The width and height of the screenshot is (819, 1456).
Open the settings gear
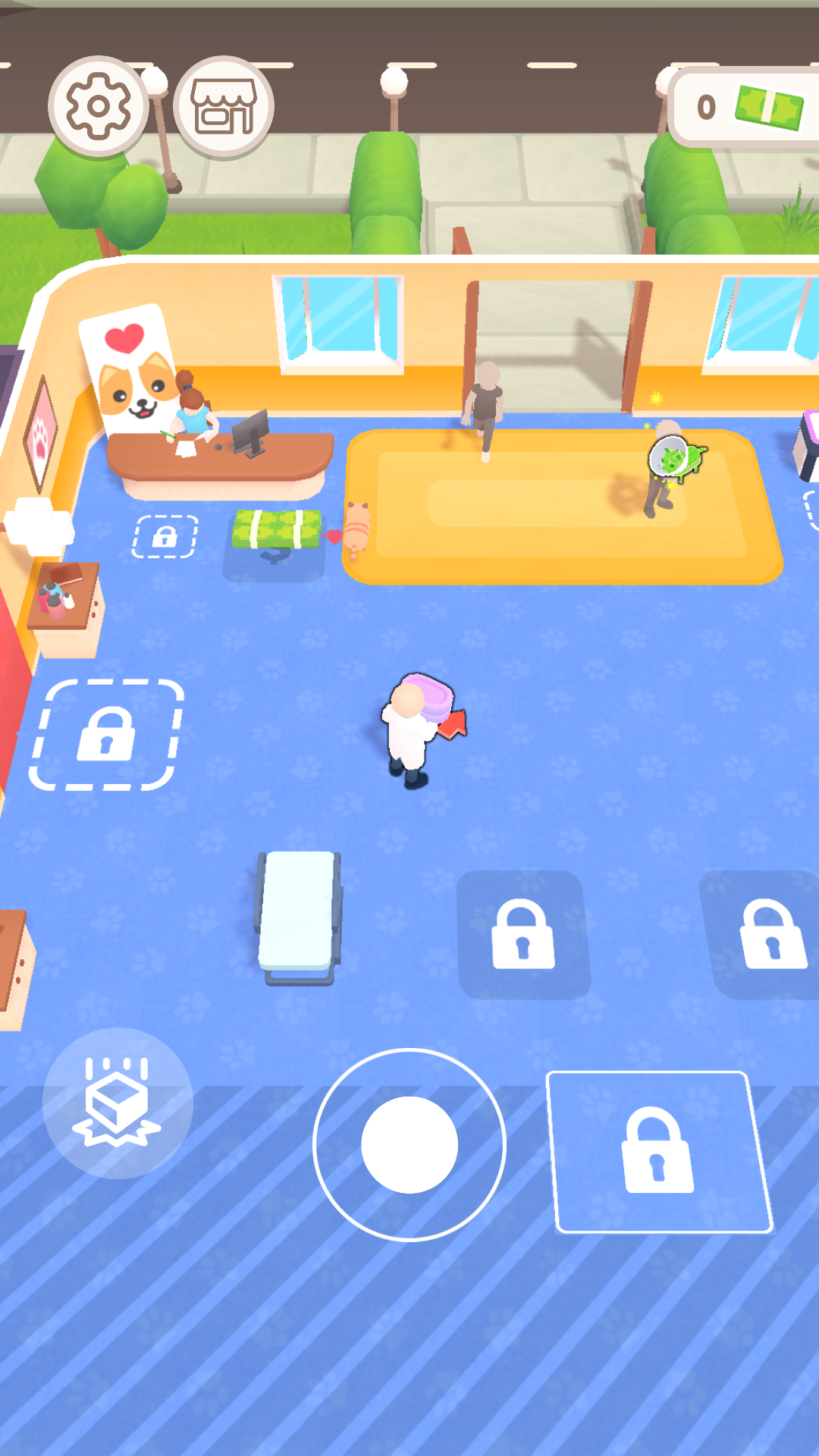[98, 106]
